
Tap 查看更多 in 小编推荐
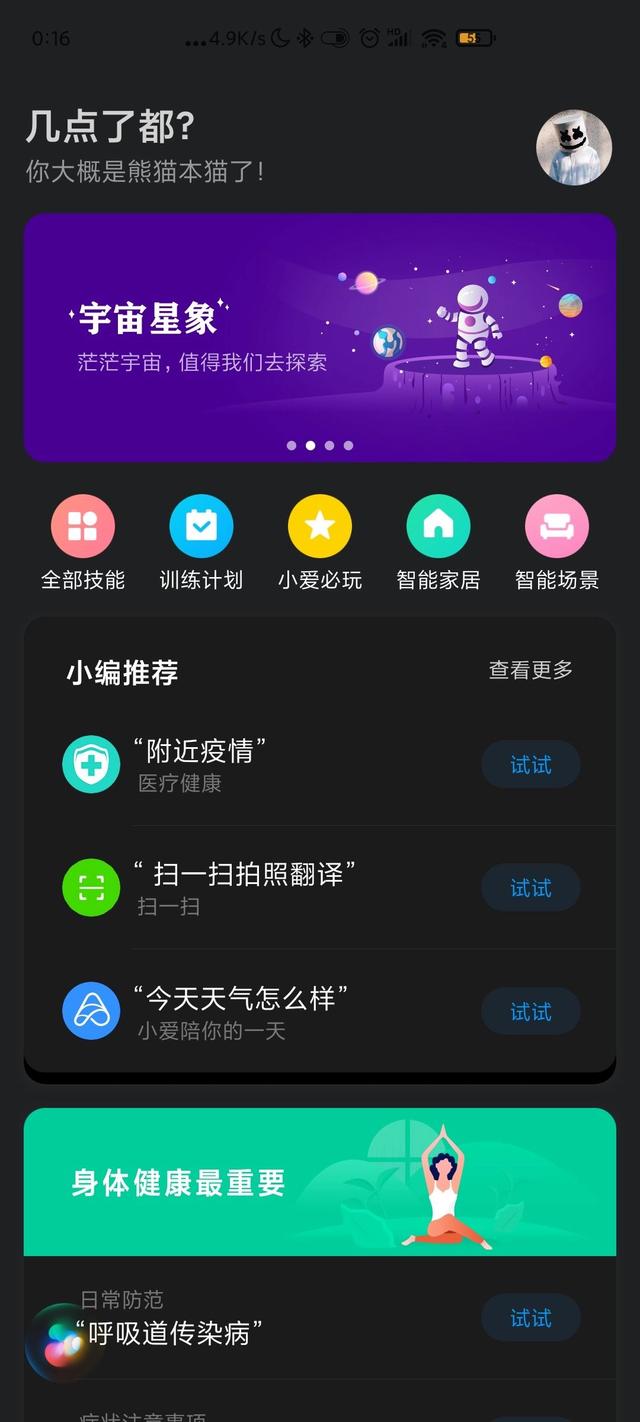click(530, 670)
